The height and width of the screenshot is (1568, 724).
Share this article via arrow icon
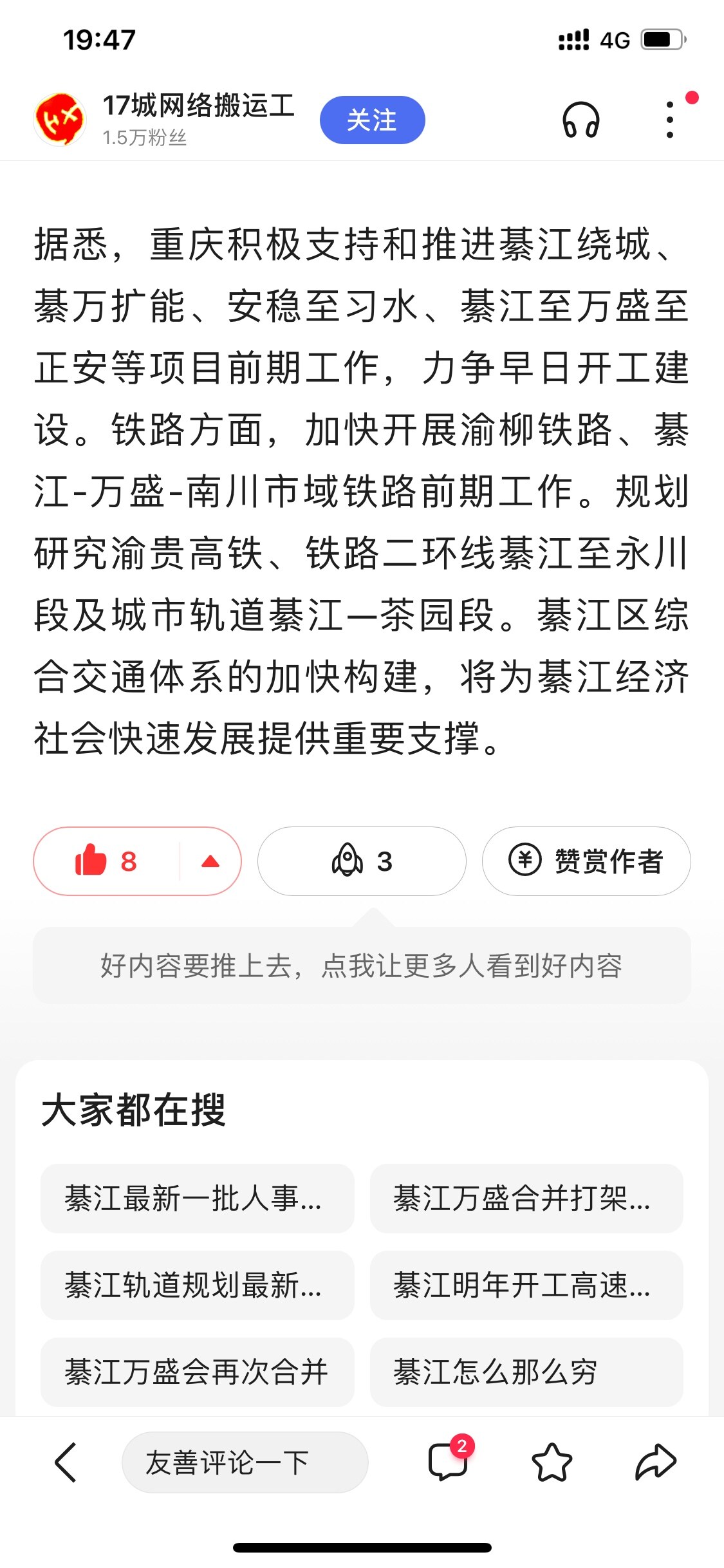point(655,1462)
